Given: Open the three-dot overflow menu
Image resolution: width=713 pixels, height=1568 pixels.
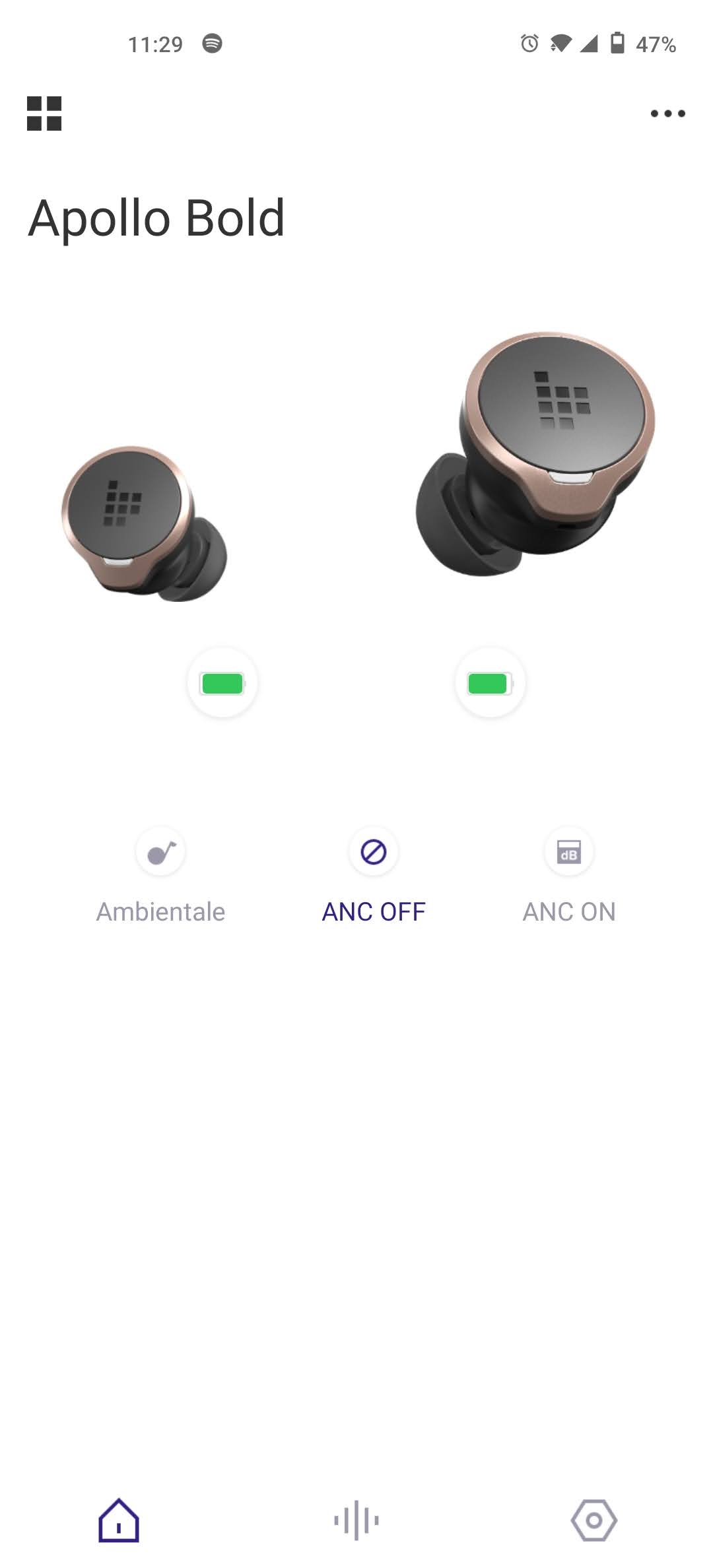Looking at the screenshot, I should (667, 114).
